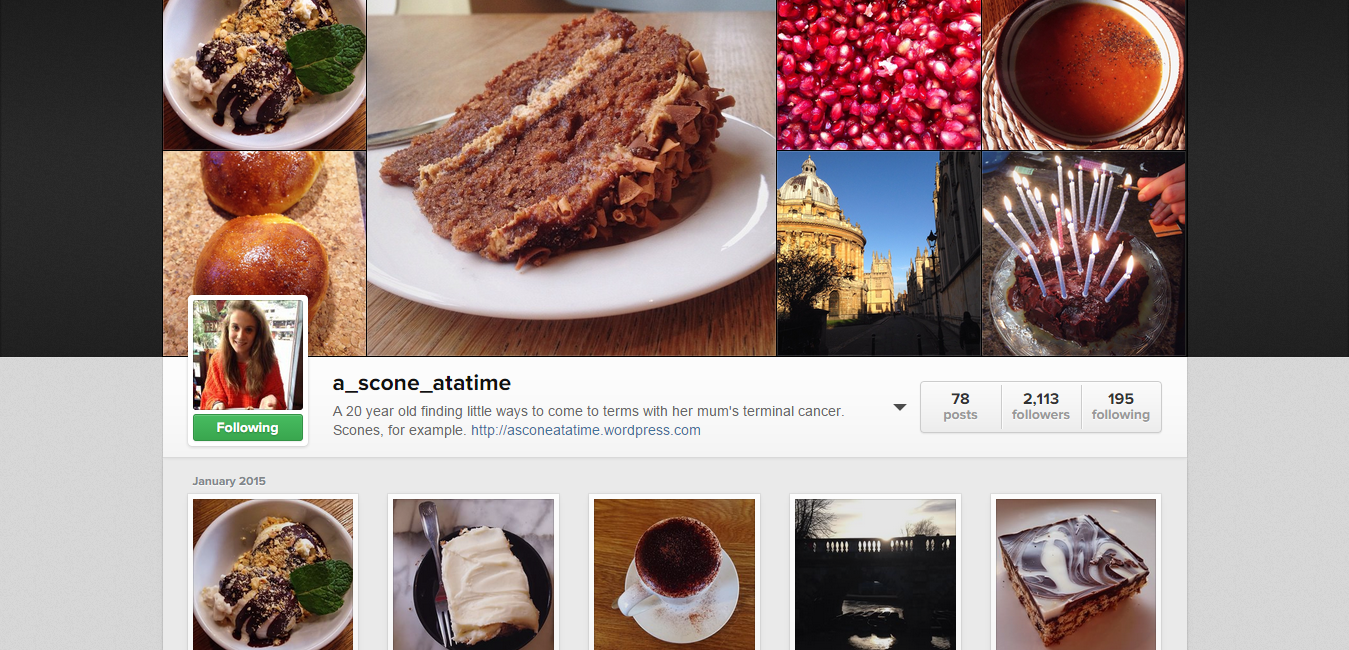View the 195 following list
Viewport: 1349px width, 650px height.
pyautogui.click(x=1121, y=406)
